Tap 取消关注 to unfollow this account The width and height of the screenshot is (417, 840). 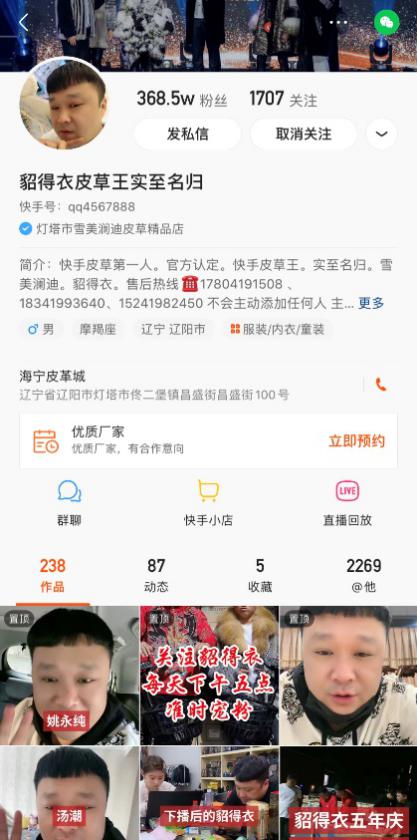tap(303, 134)
